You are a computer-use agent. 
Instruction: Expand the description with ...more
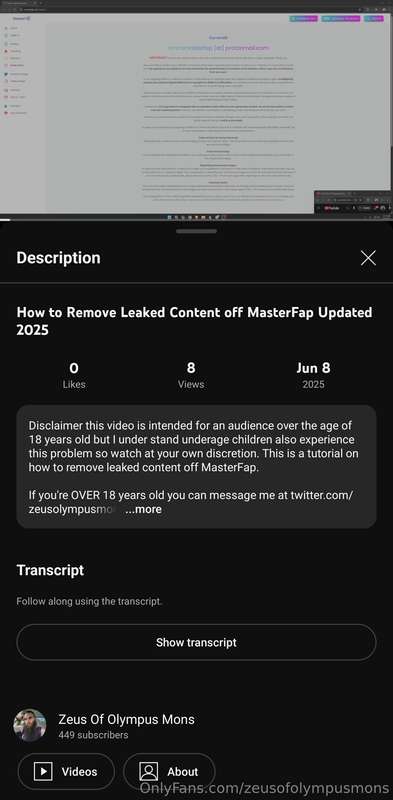143,509
